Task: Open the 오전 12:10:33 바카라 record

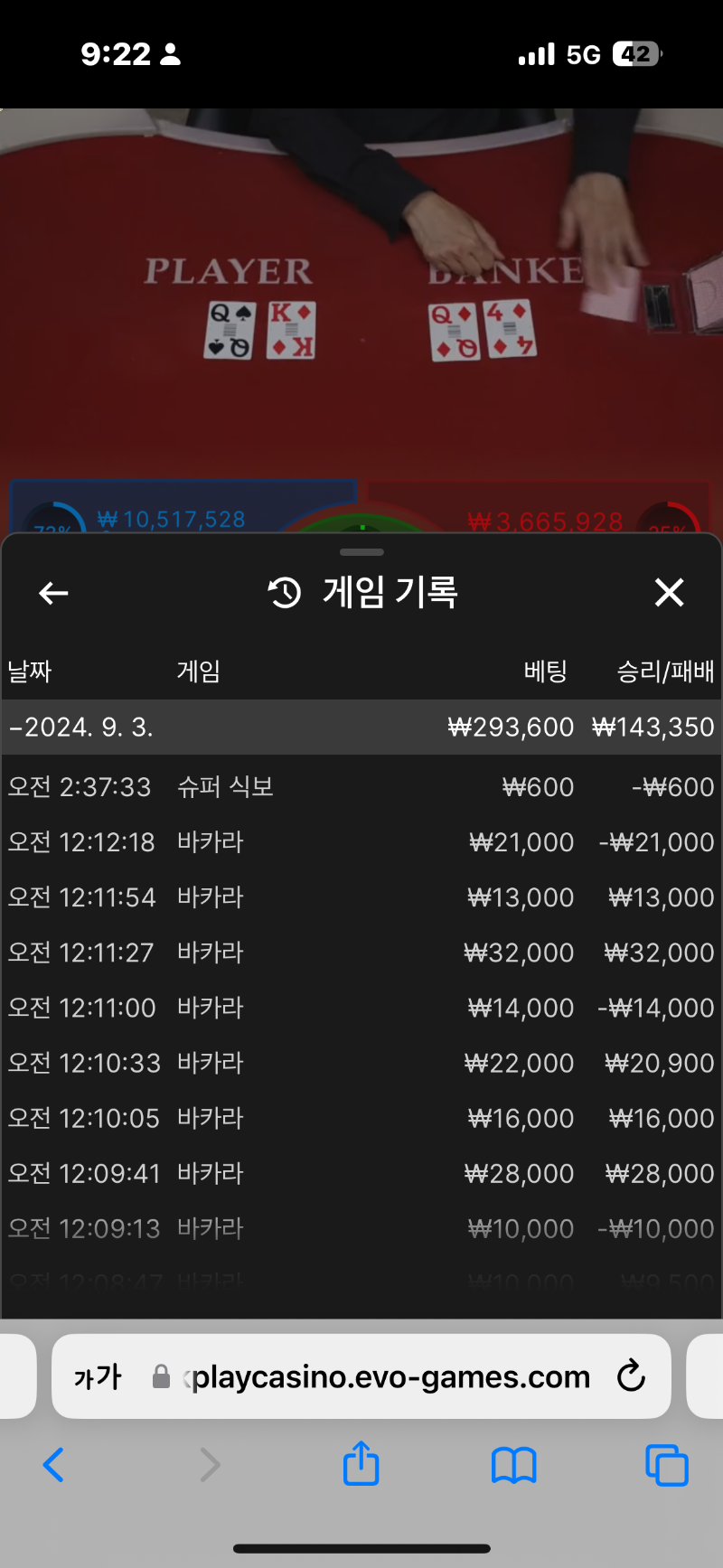Action: point(361,1063)
